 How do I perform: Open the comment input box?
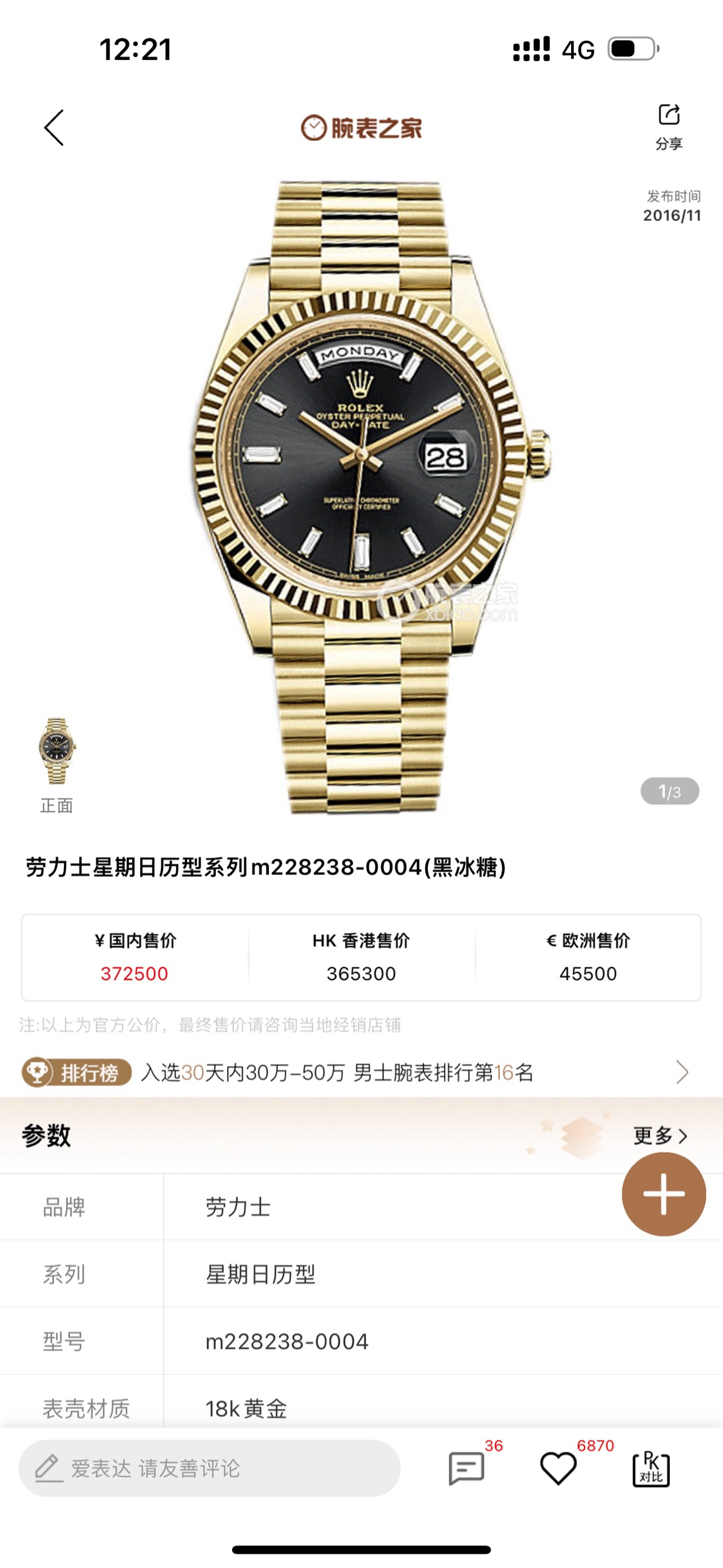click(x=210, y=1468)
